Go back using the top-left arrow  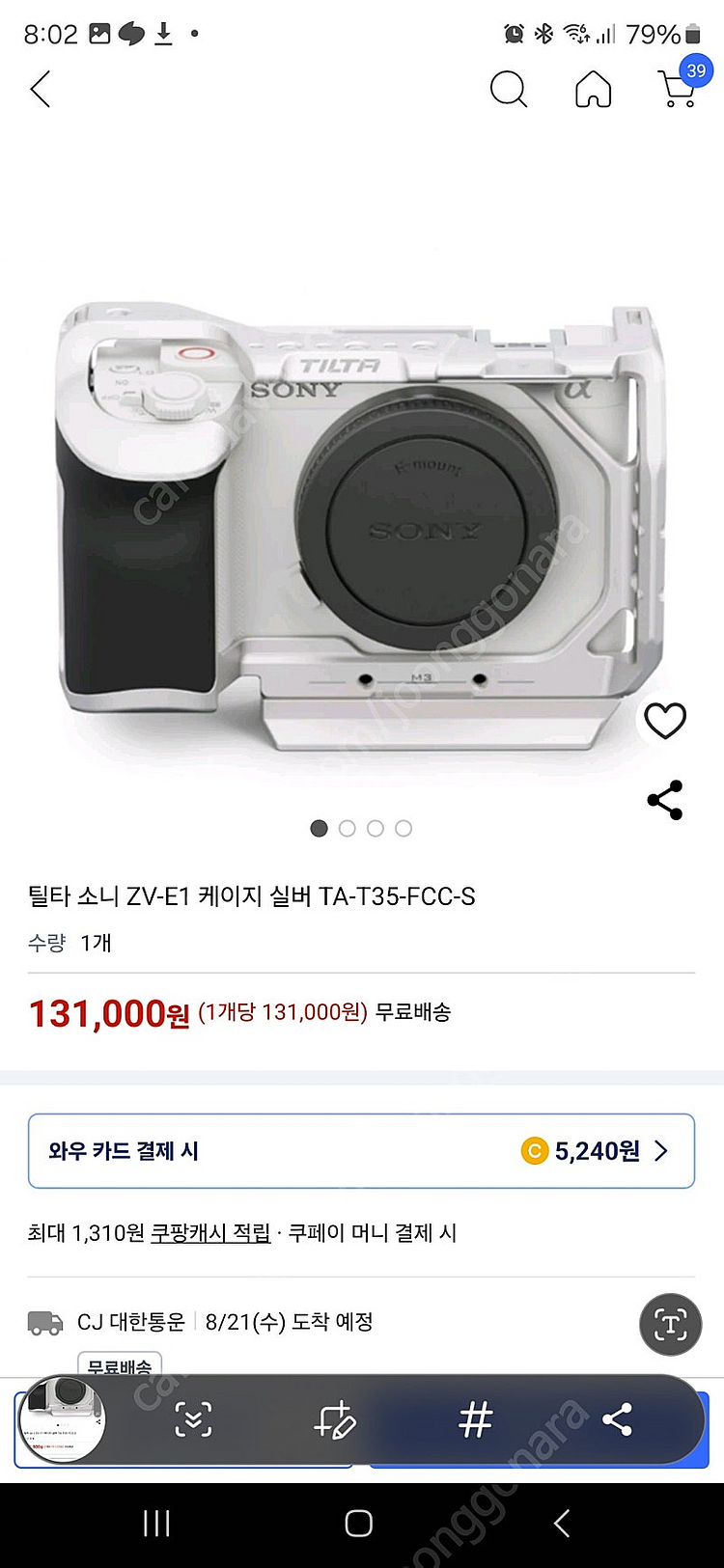pyautogui.click(x=41, y=90)
